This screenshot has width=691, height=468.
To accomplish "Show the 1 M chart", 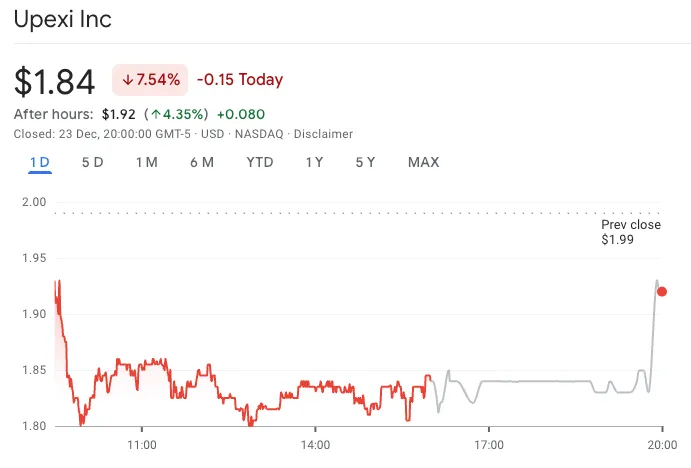I will pos(146,162).
